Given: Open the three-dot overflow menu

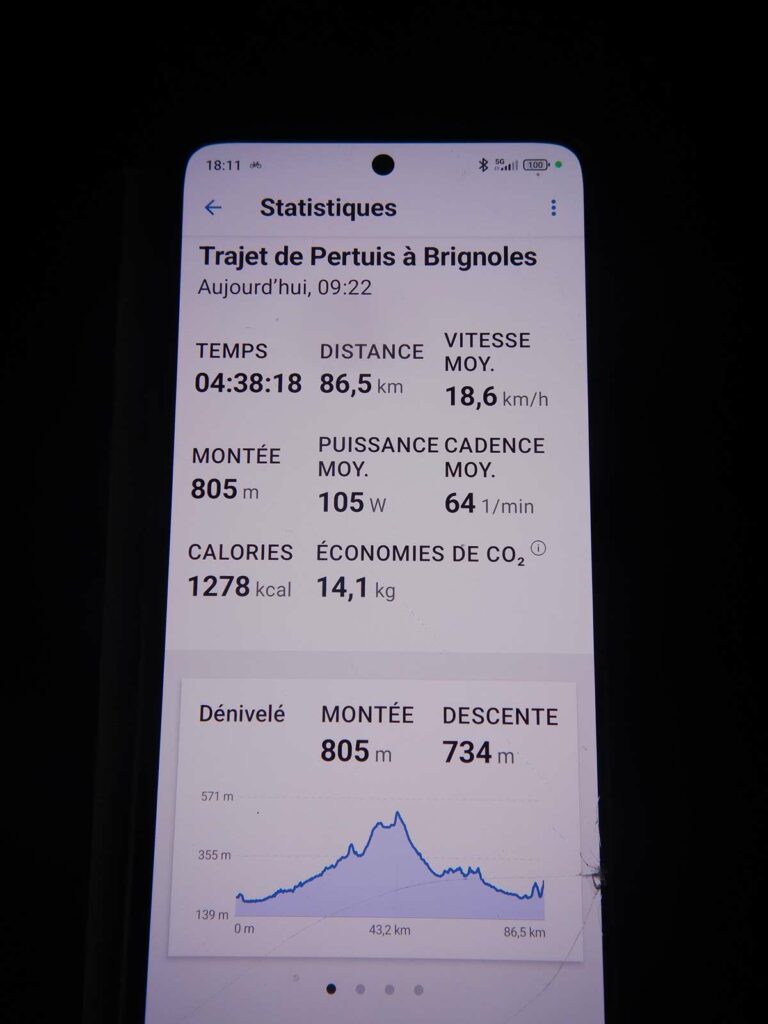Looking at the screenshot, I should pos(553,208).
